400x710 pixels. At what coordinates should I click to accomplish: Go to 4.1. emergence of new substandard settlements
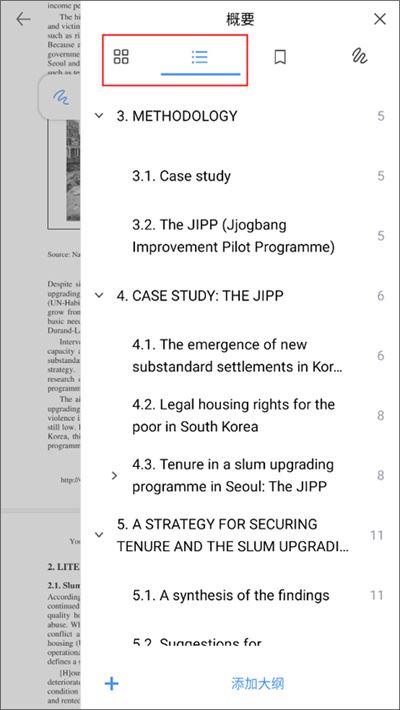click(x=237, y=355)
